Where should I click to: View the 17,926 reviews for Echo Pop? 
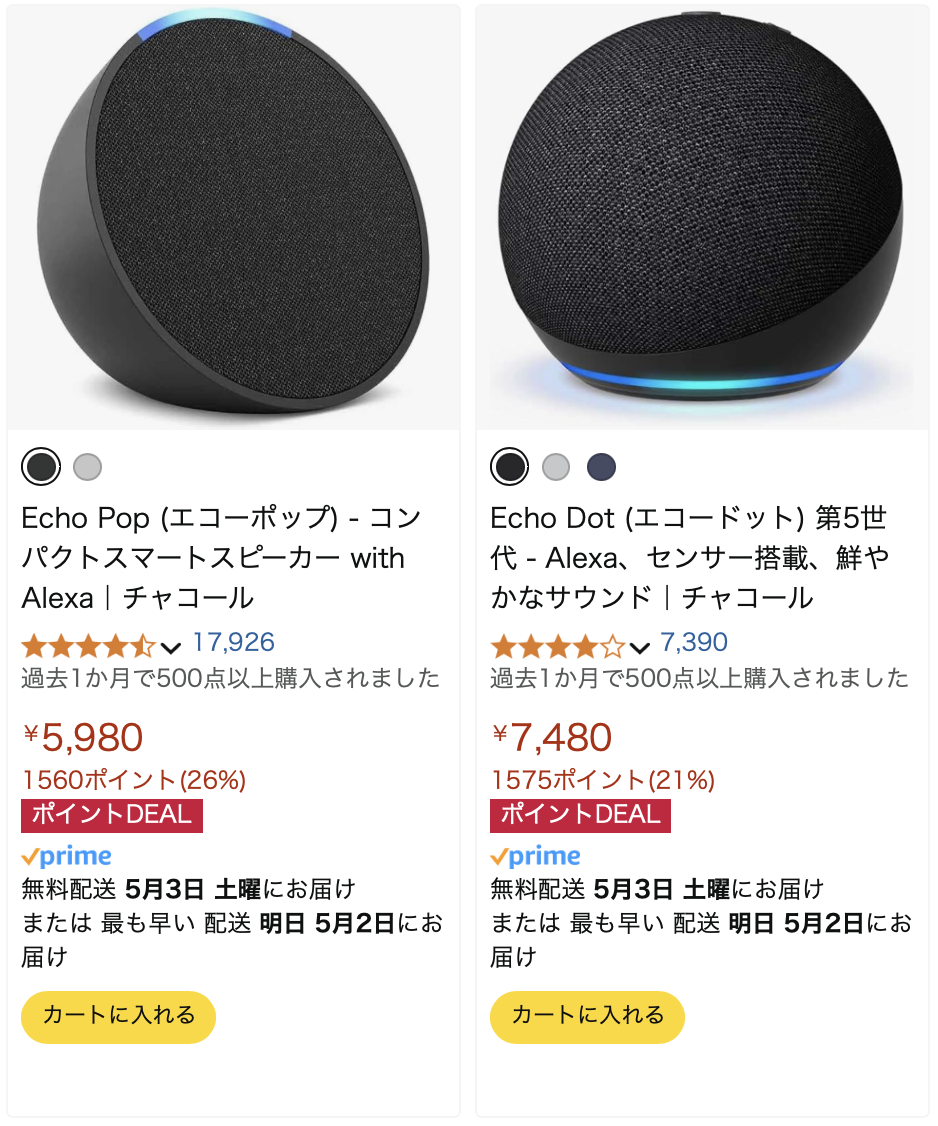pos(233,643)
